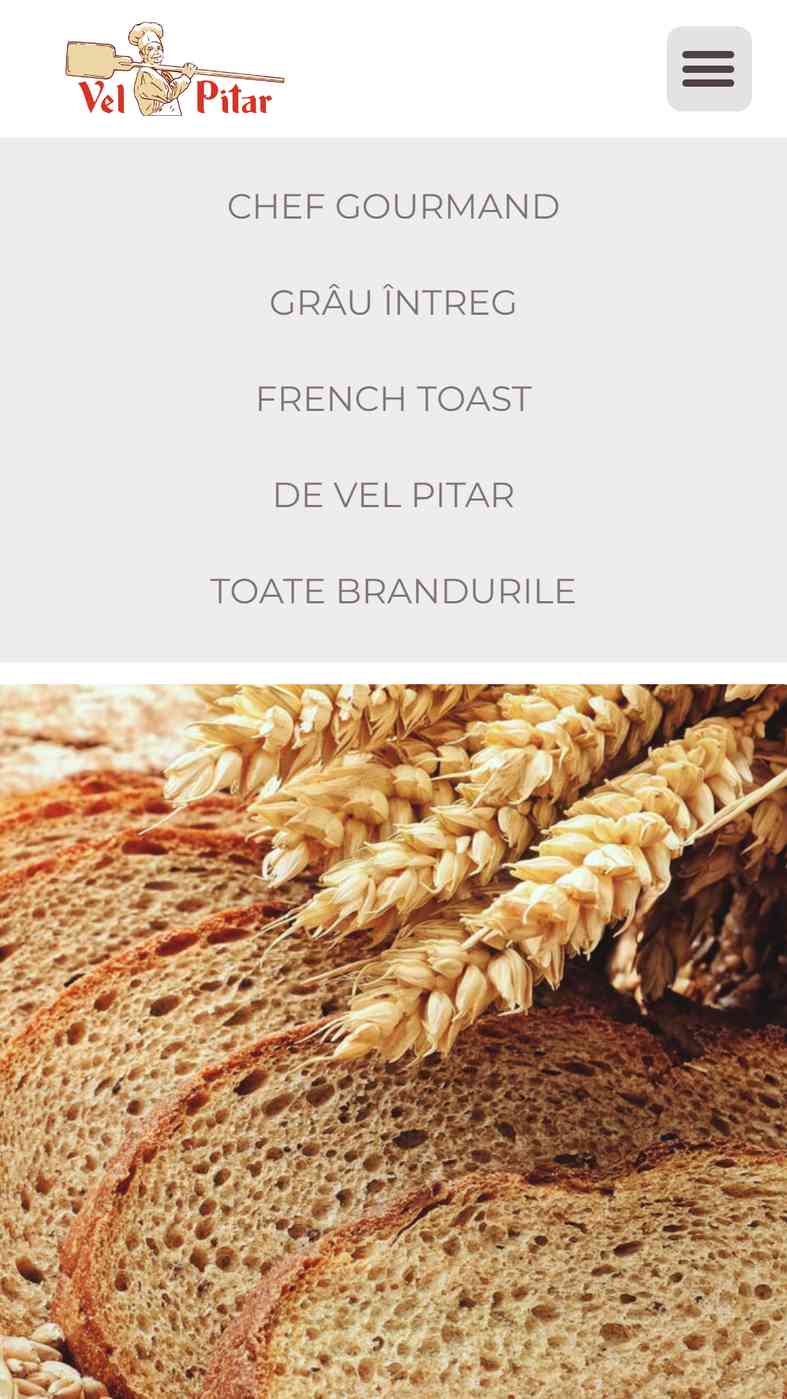Viewport: 787px width, 1399px height.
Task: Open the De Vel Pitar section
Action: (x=393, y=495)
